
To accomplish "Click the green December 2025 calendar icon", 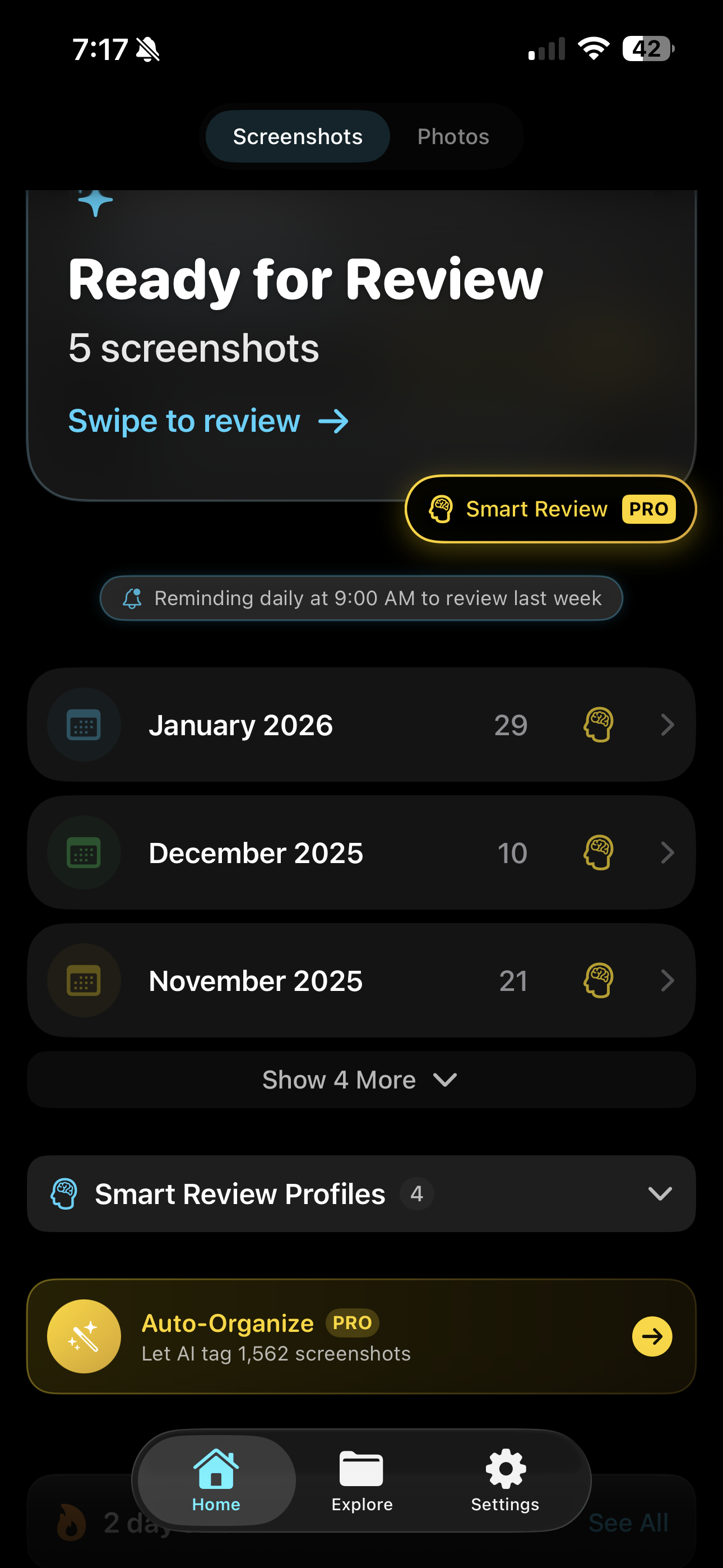I will tap(84, 852).
